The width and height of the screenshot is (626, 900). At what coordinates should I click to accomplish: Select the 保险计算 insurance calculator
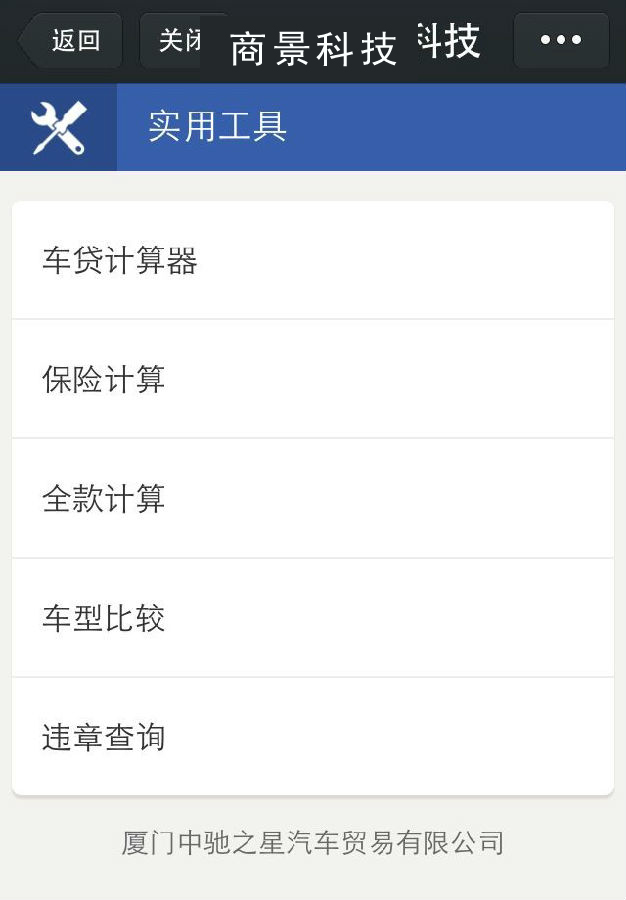[312, 379]
